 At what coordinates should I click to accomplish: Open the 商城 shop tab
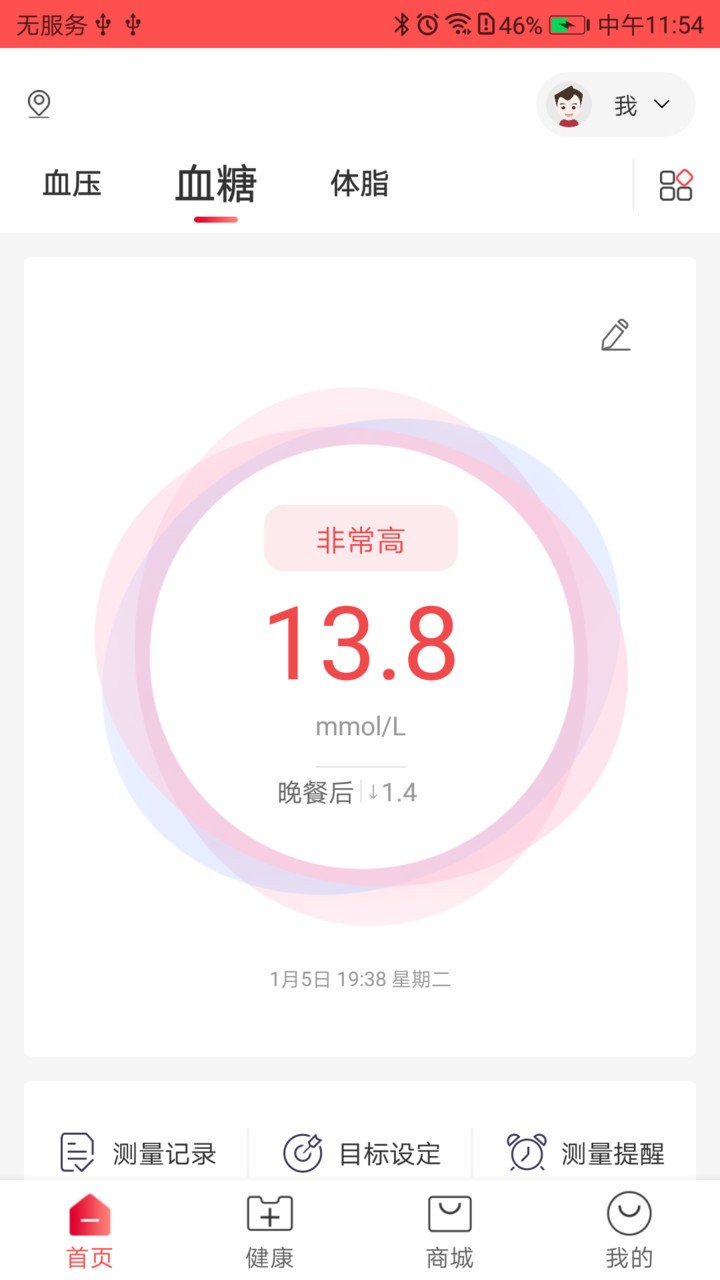(450, 1230)
